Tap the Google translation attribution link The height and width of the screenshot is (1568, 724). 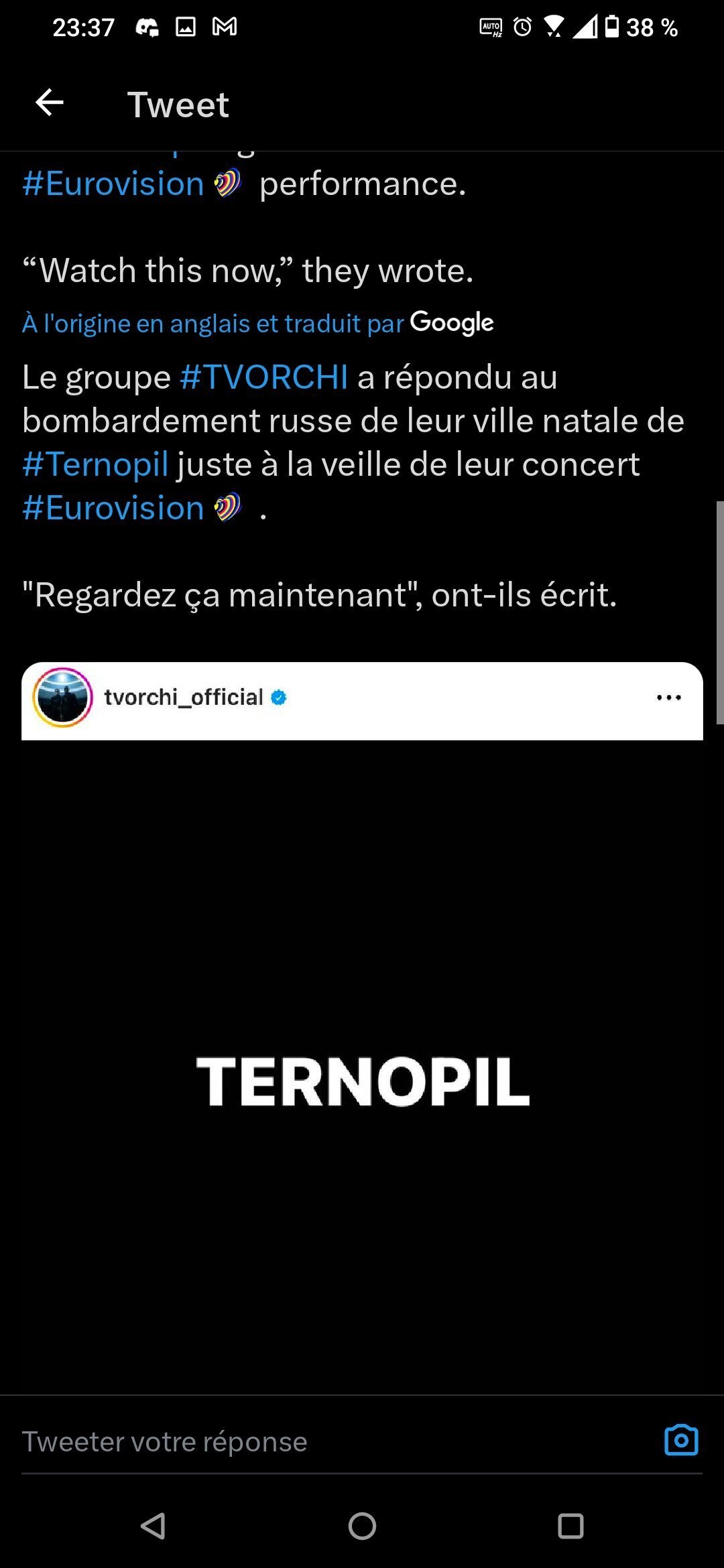click(257, 323)
